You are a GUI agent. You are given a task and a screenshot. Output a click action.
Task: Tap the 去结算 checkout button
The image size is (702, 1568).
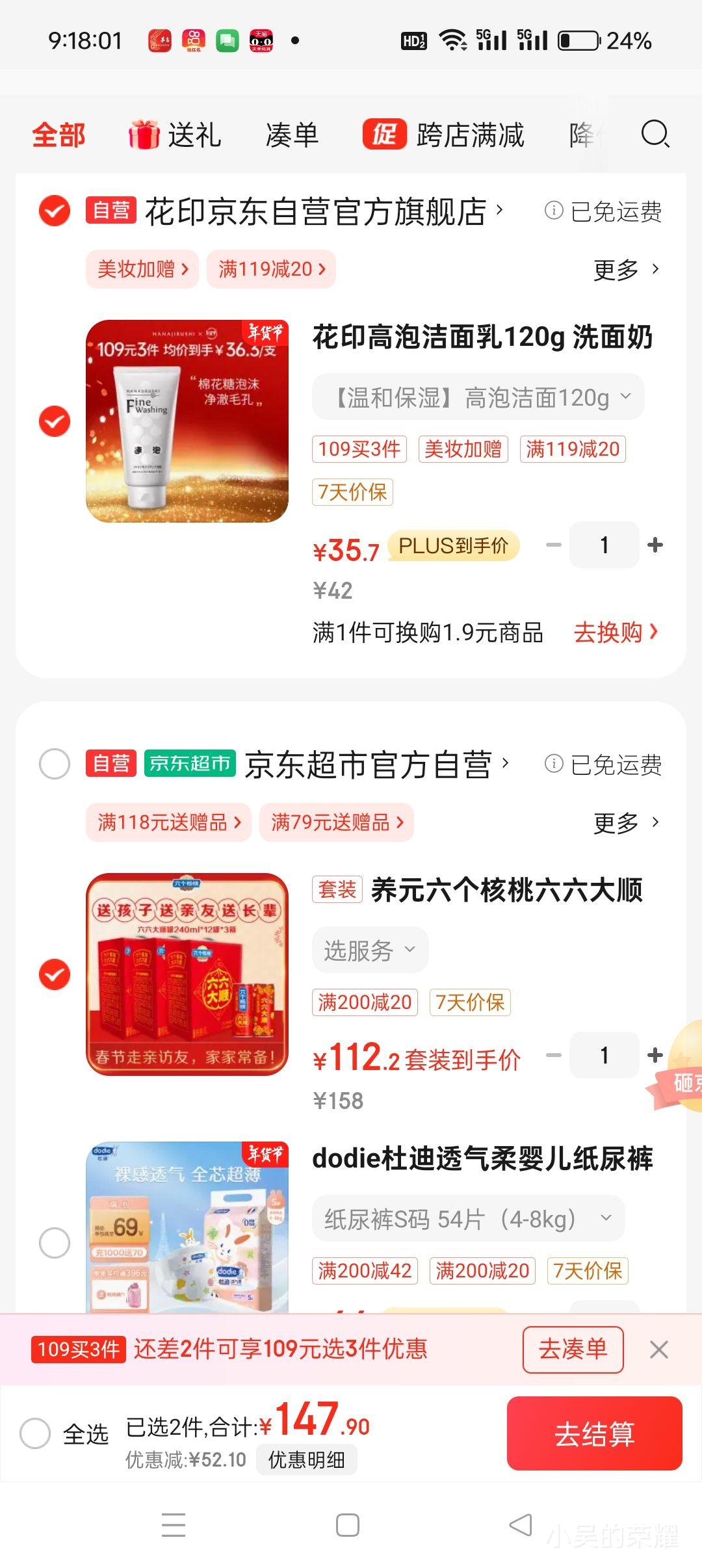[x=593, y=1434]
